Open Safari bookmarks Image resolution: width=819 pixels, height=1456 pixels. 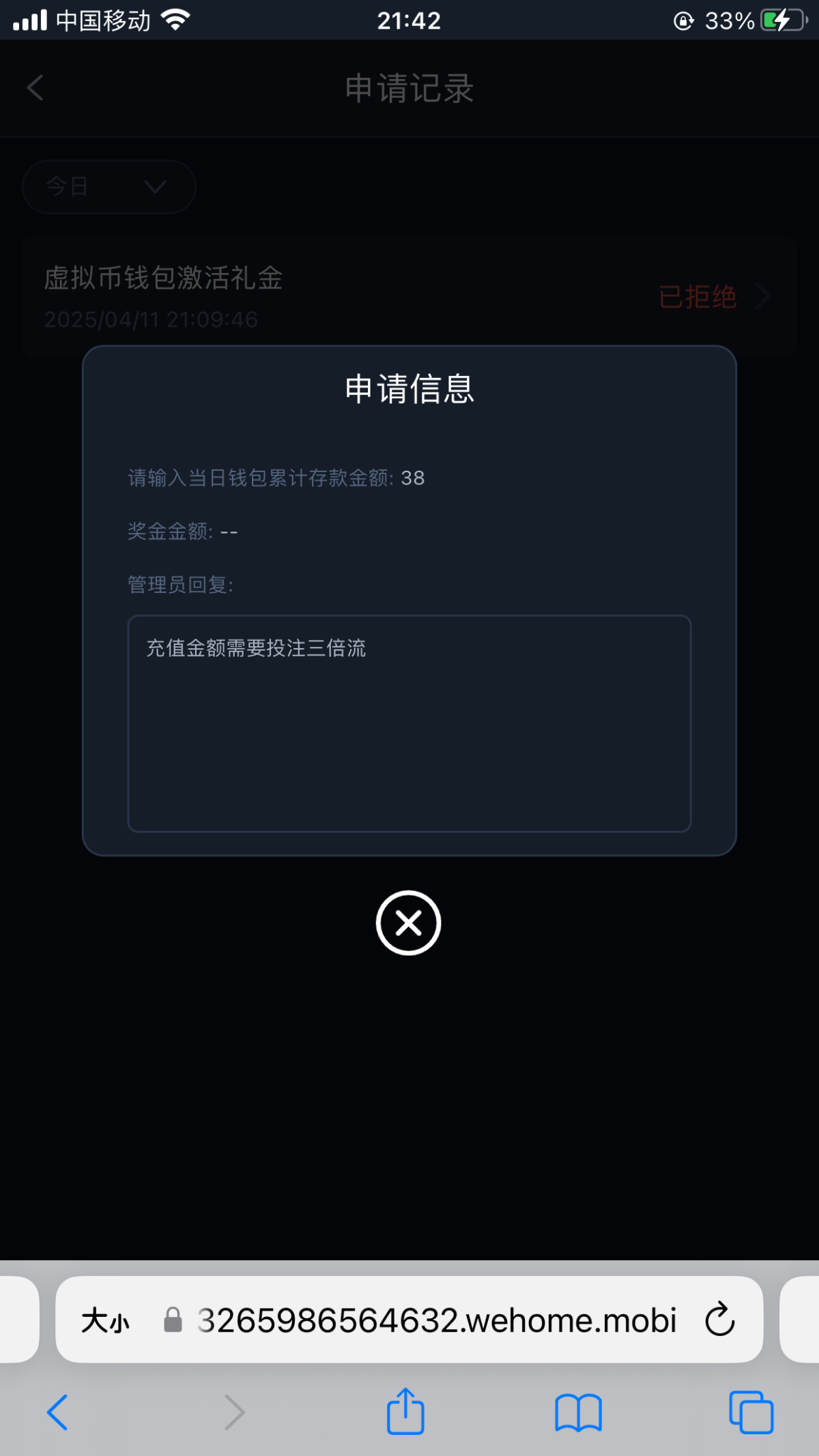(578, 1413)
